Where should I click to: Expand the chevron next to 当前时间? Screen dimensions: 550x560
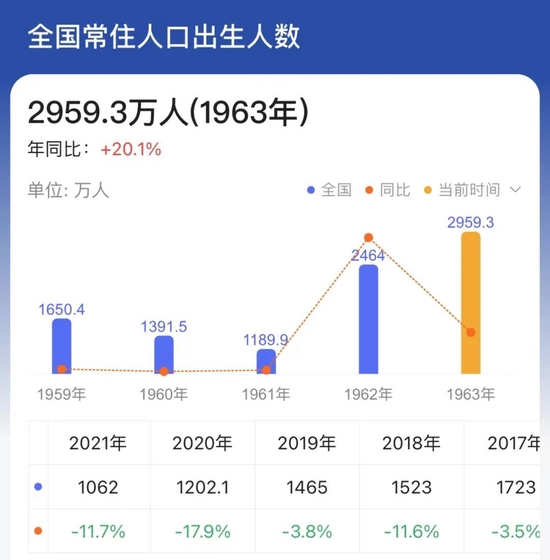[x=515, y=189]
